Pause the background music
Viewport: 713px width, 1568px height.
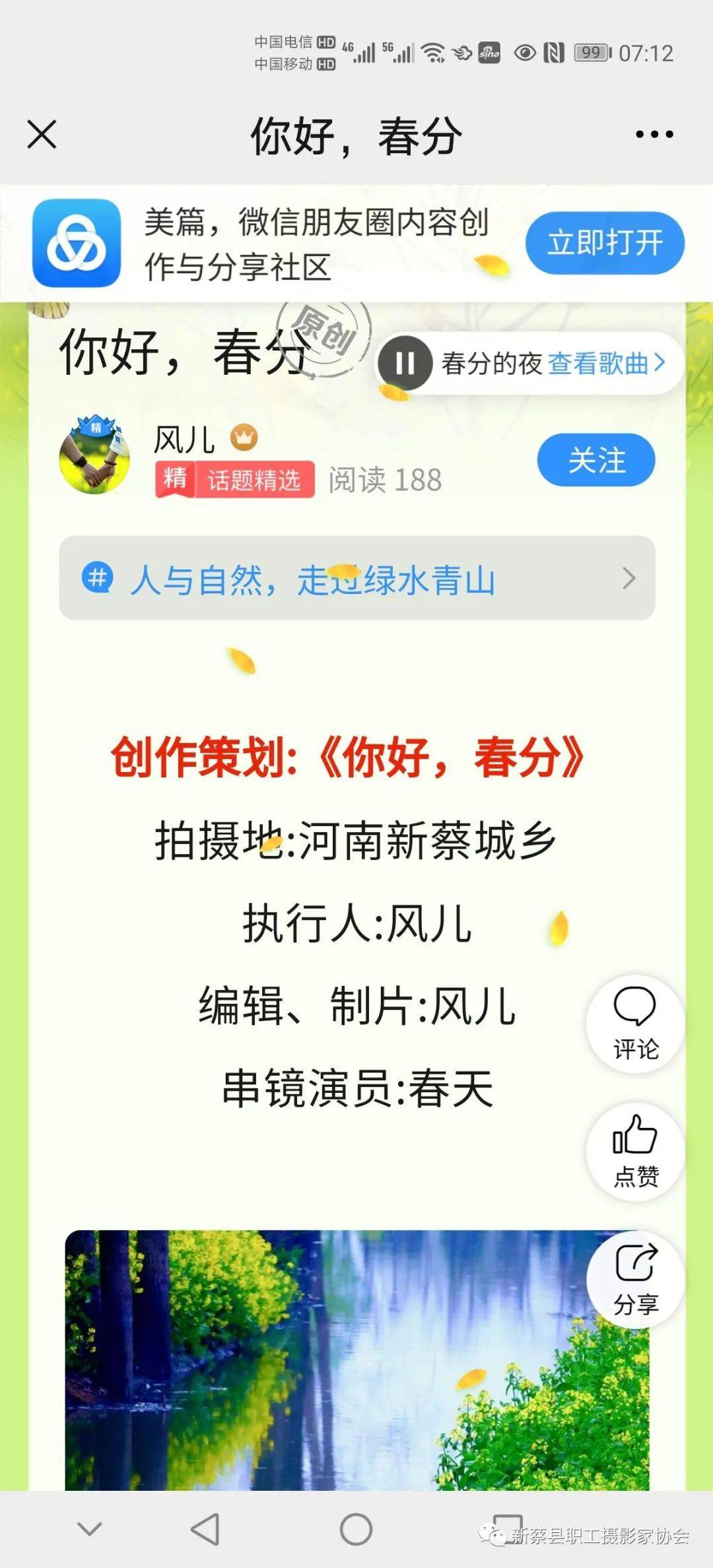(x=405, y=363)
